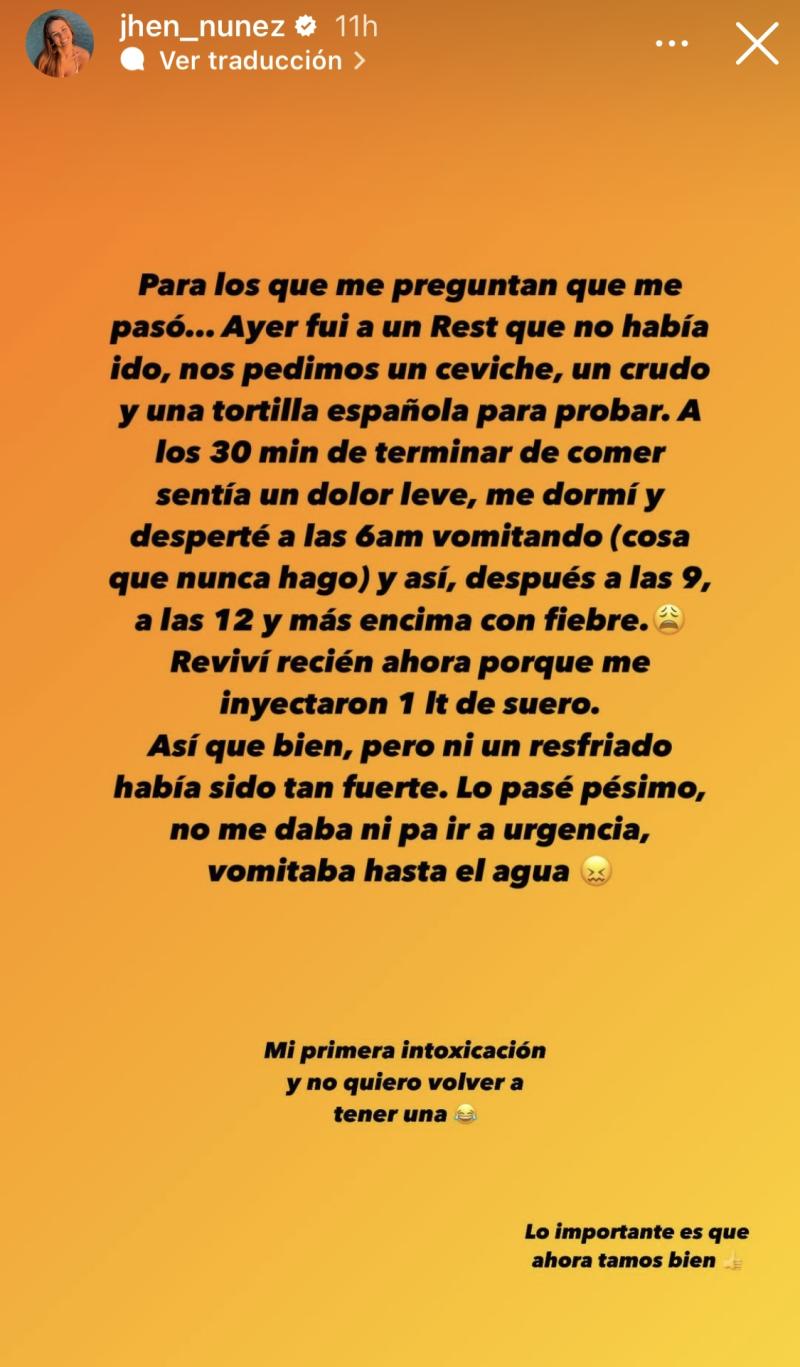Tap the '11h' timestamp to pause the story
Image resolution: width=800 pixels, height=1367 pixels.
pyautogui.click(x=355, y=27)
